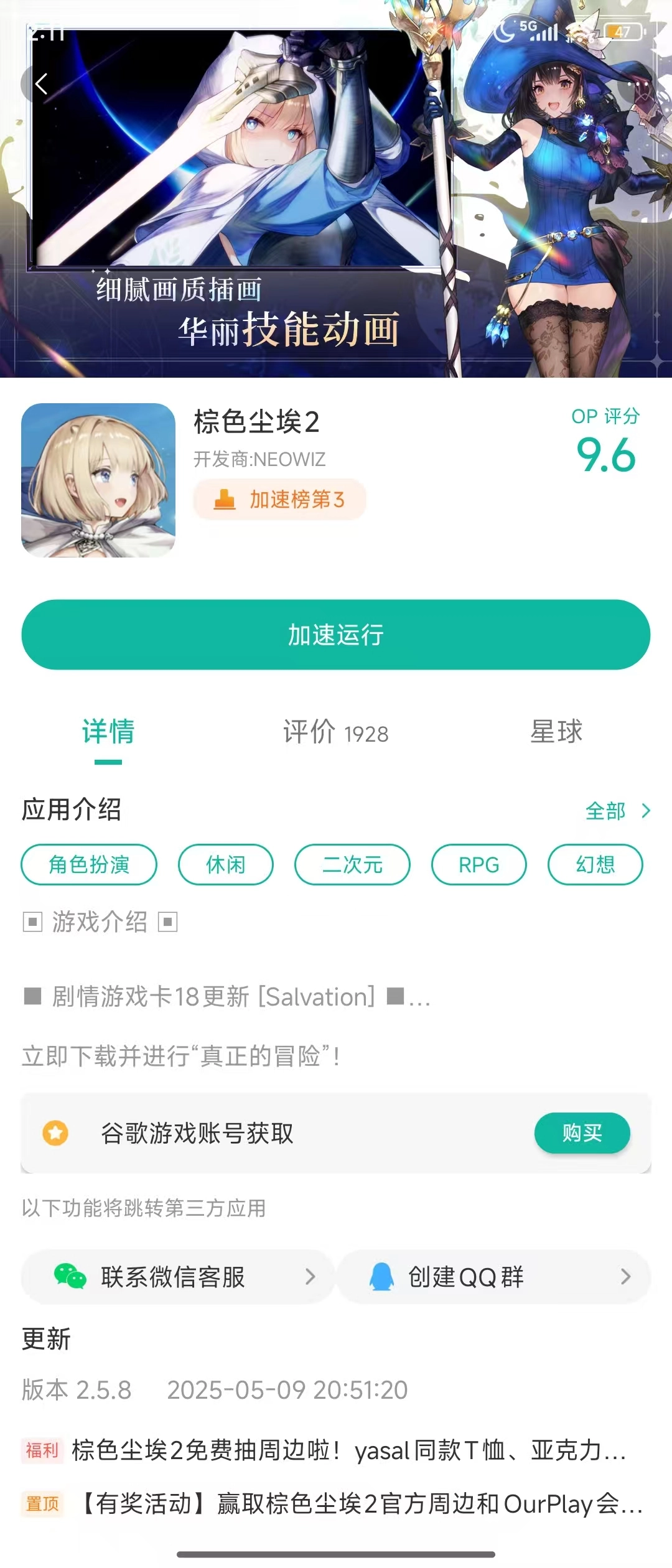Tap the back arrow on the banner
The width and height of the screenshot is (672, 1568).
41,83
